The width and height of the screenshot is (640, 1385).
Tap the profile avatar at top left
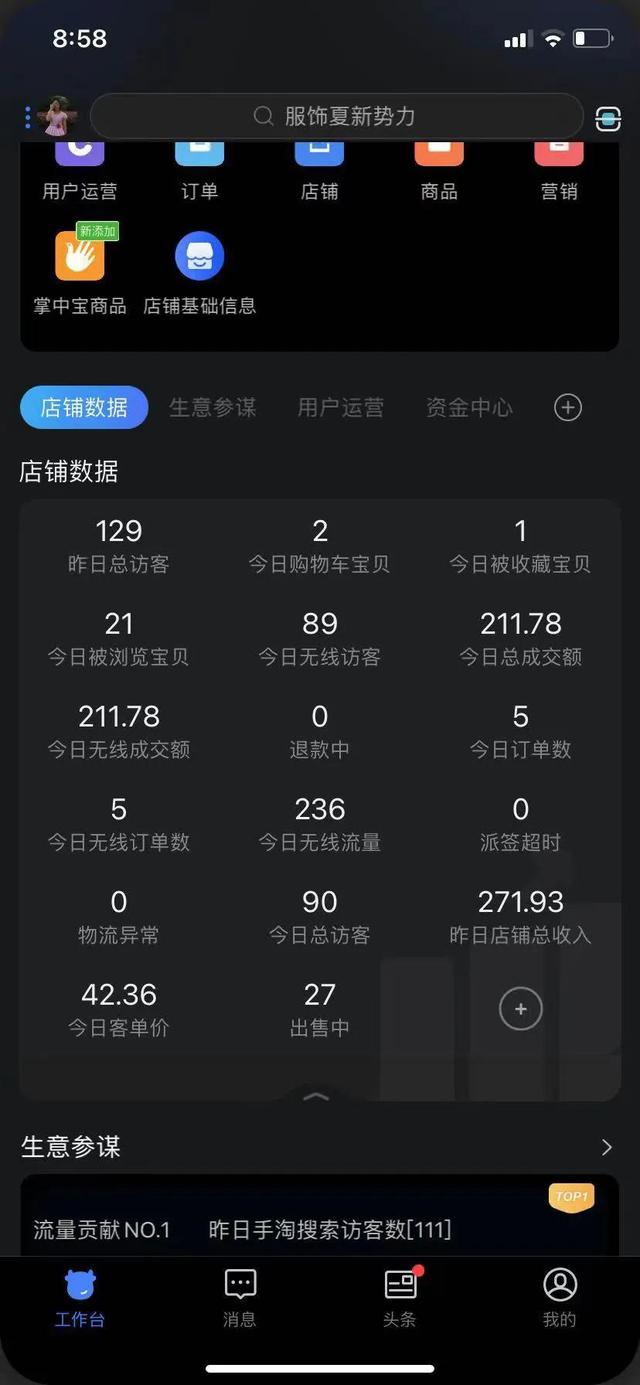57,117
